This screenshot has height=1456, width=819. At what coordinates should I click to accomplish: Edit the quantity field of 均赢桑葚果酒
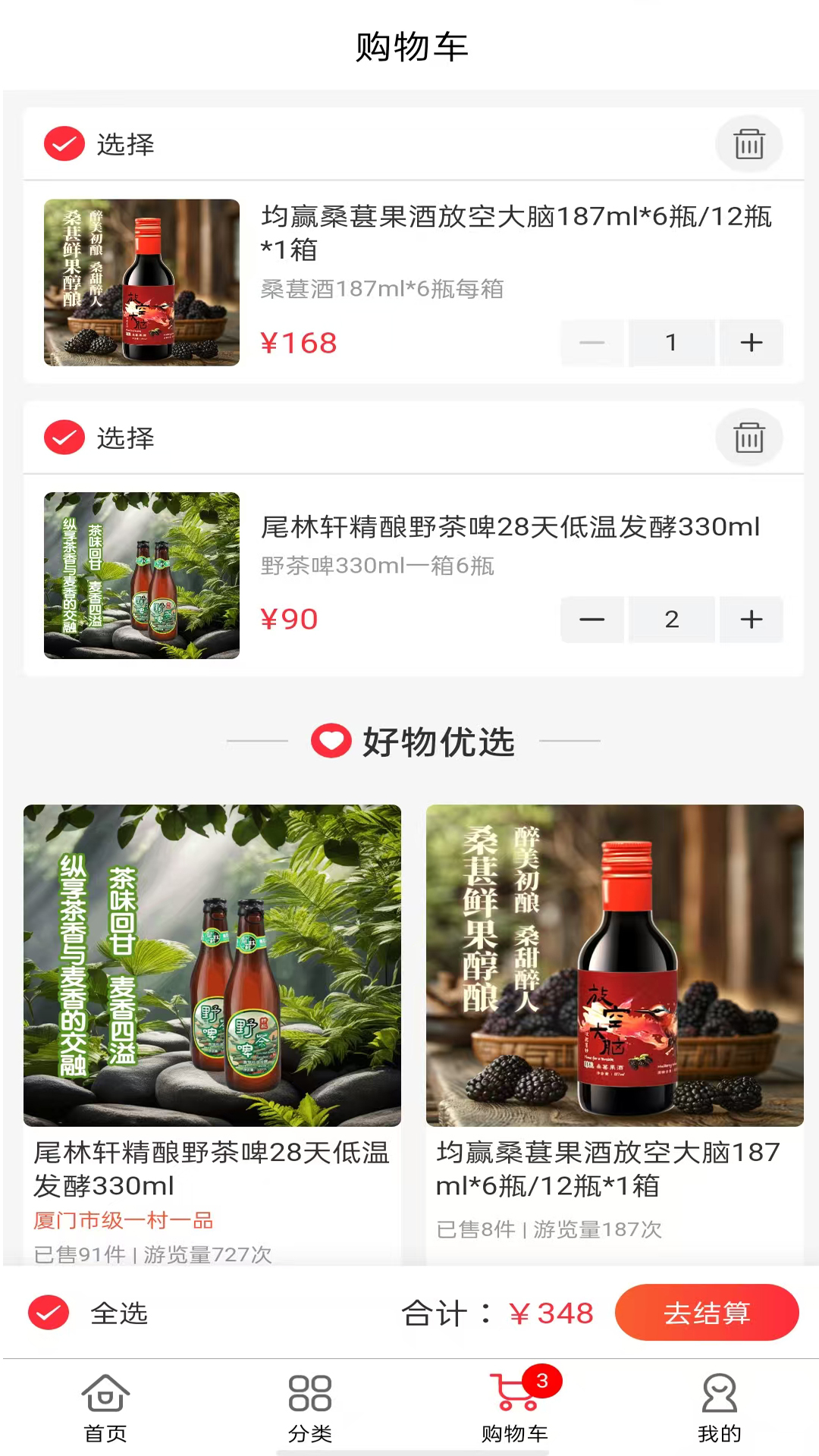(x=671, y=343)
